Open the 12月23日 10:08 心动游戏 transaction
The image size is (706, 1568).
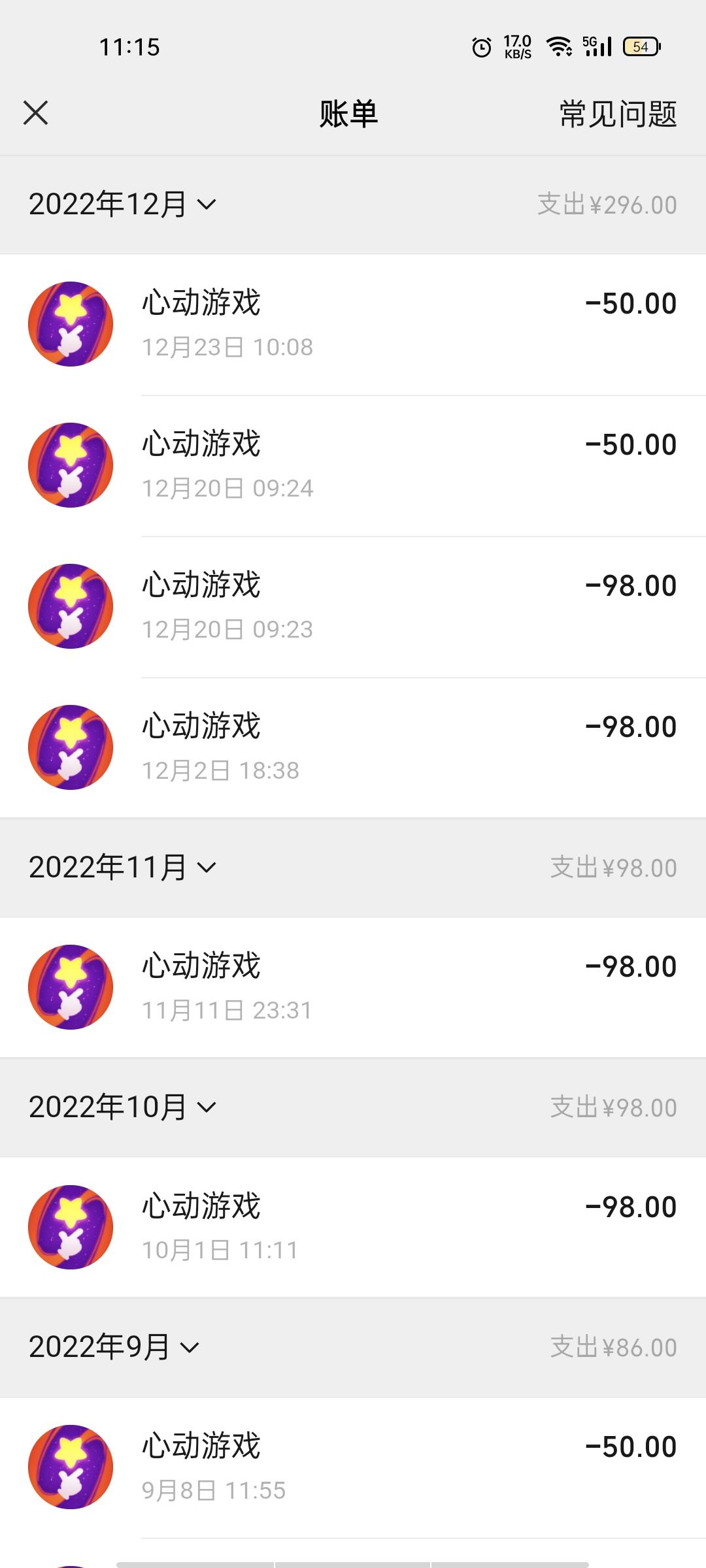353,325
